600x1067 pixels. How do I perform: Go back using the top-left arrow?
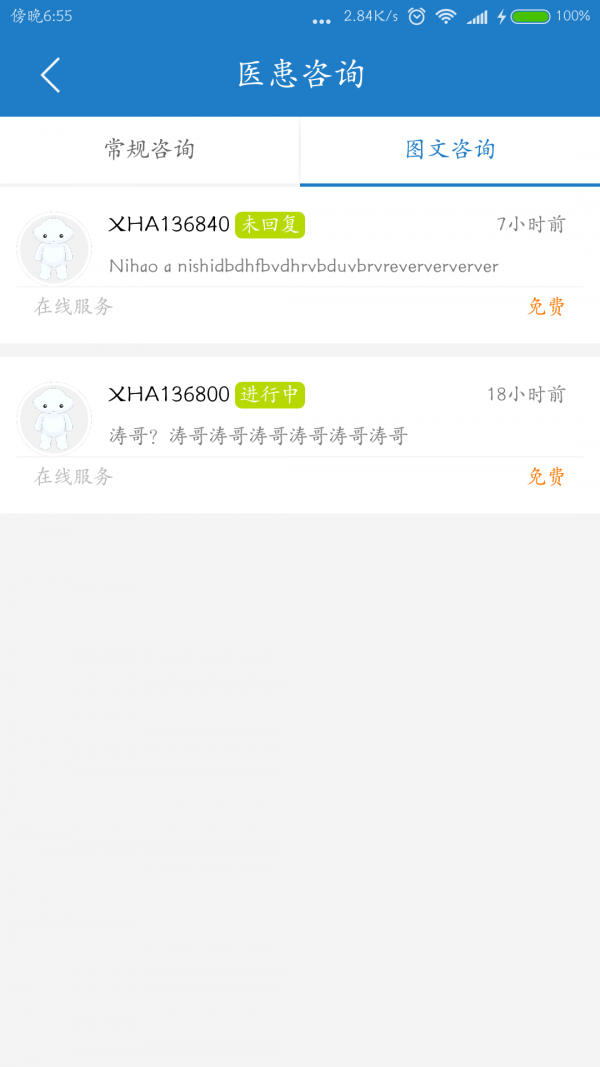(x=50, y=75)
